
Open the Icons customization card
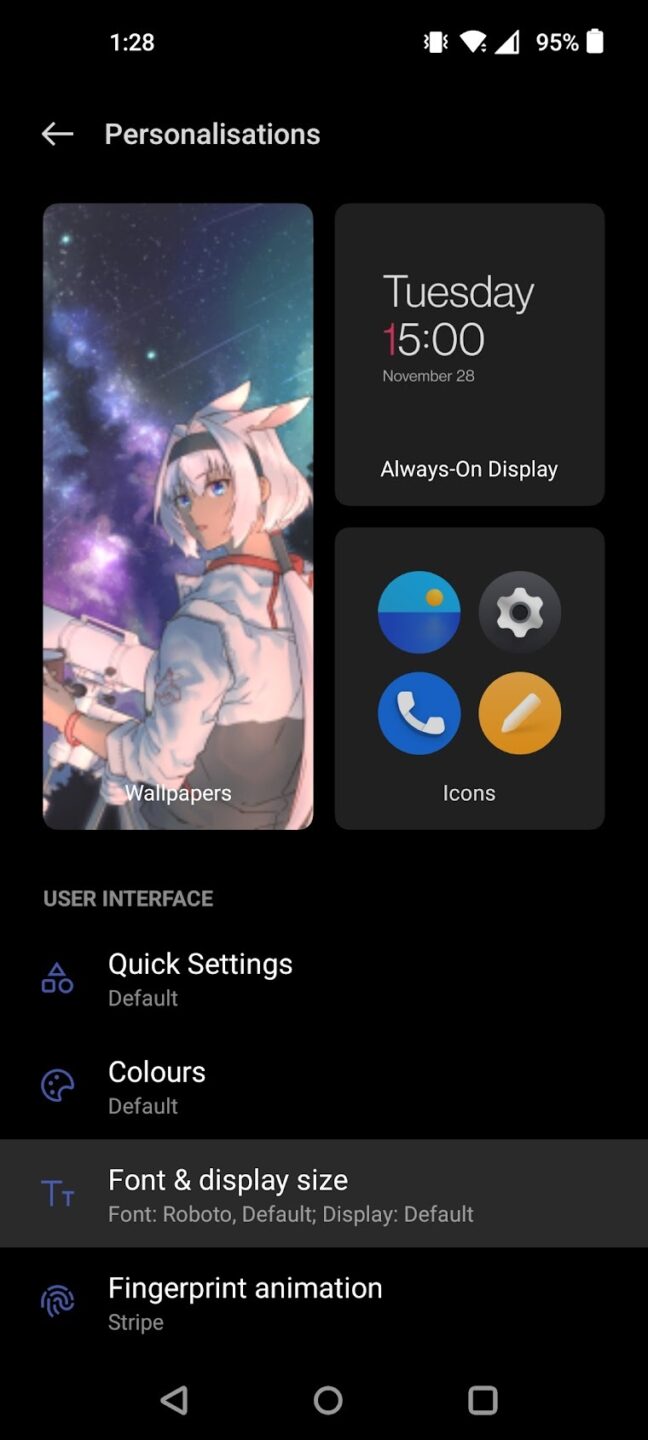pos(469,678)
